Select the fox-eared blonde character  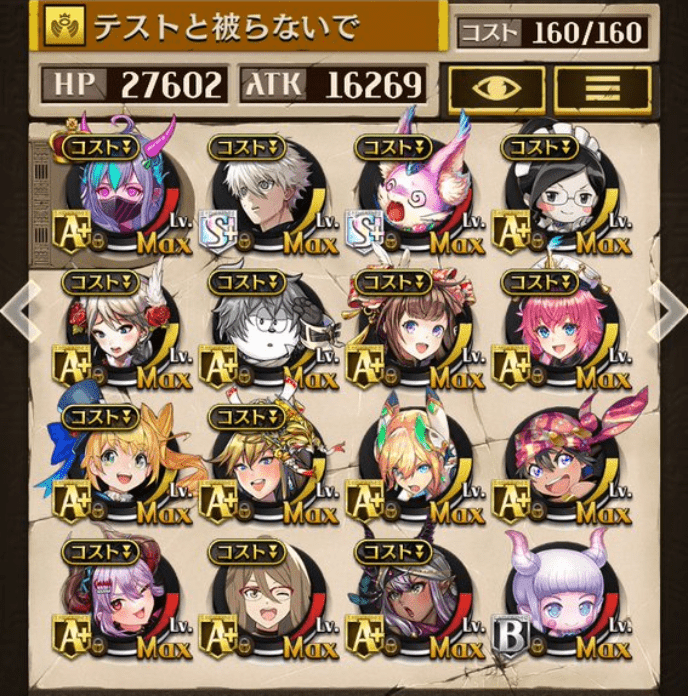(414, 462)
